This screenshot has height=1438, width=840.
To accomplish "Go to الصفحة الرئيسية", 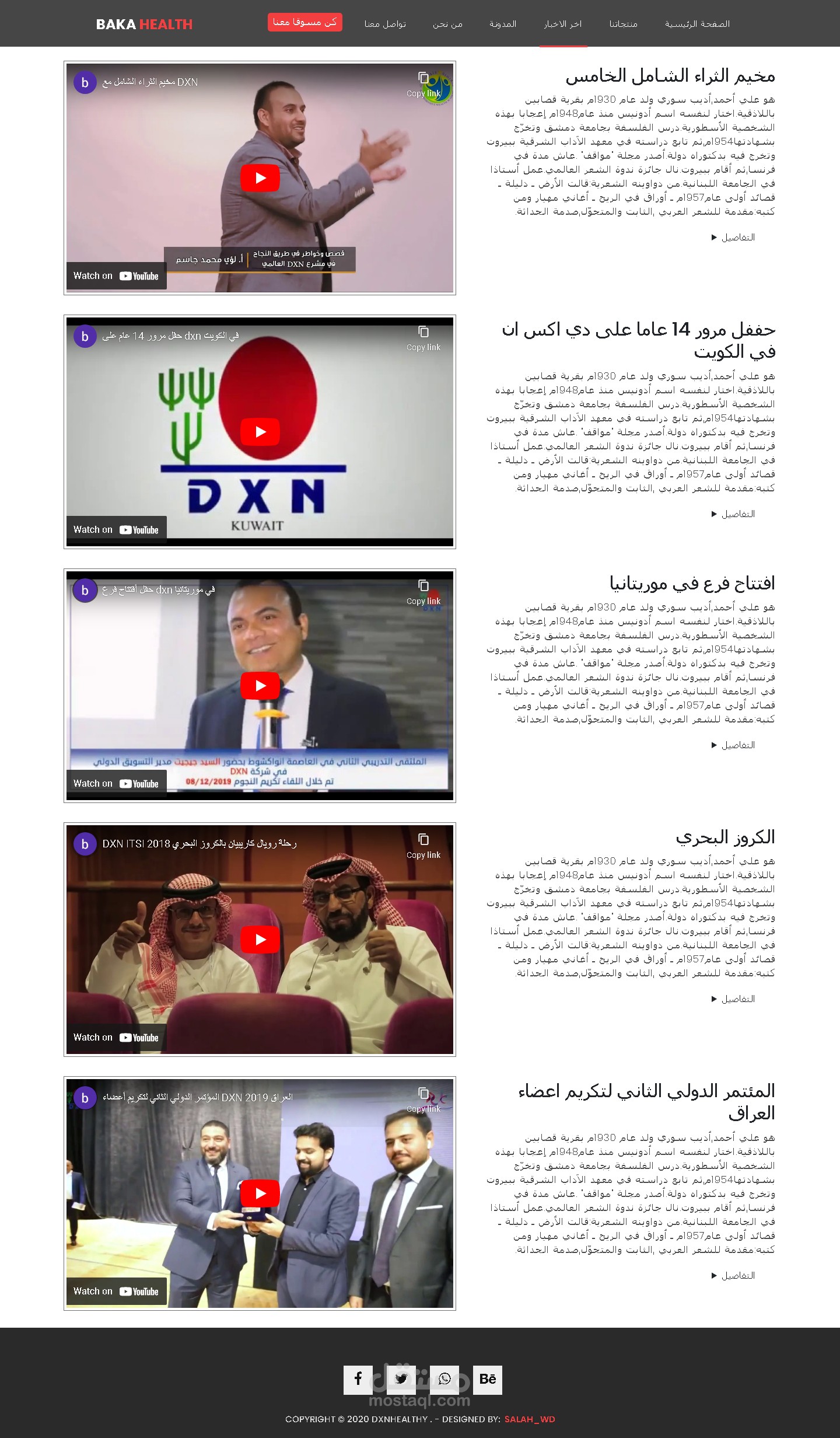I will click(x=697, y=24).
